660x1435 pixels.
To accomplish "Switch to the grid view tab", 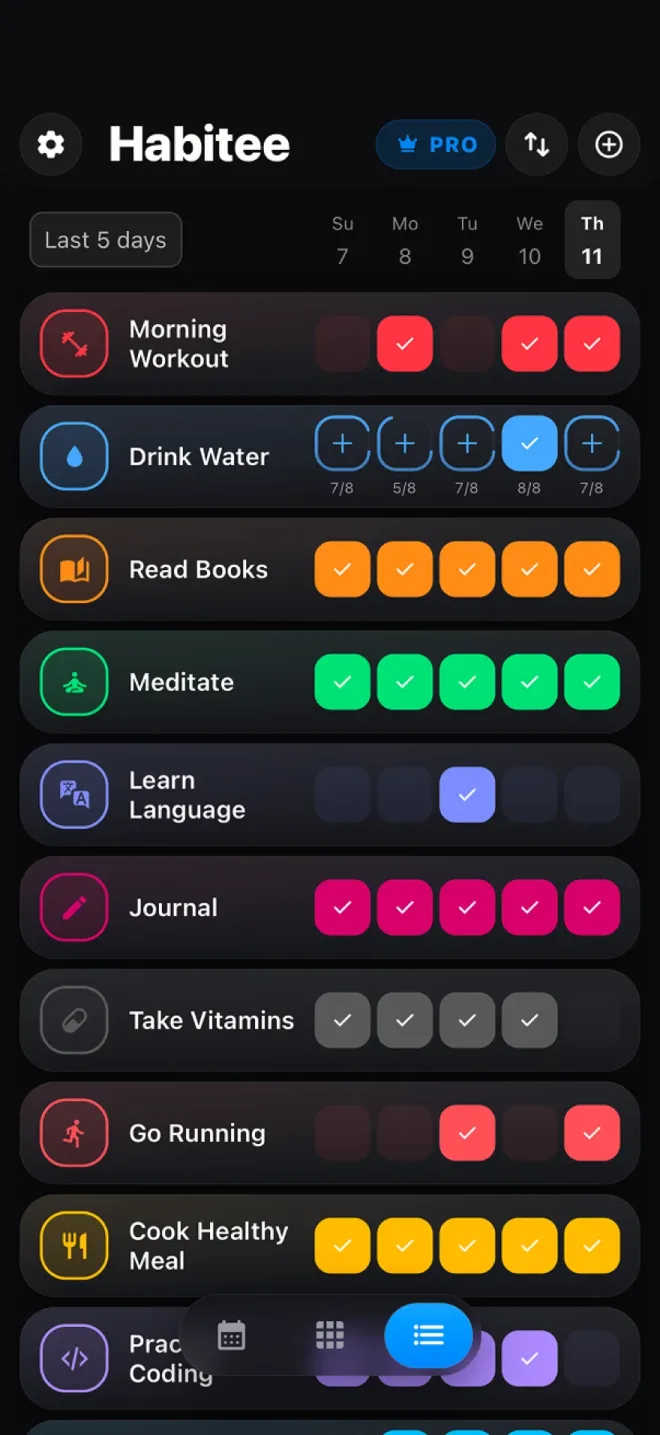I will 330,1335.
